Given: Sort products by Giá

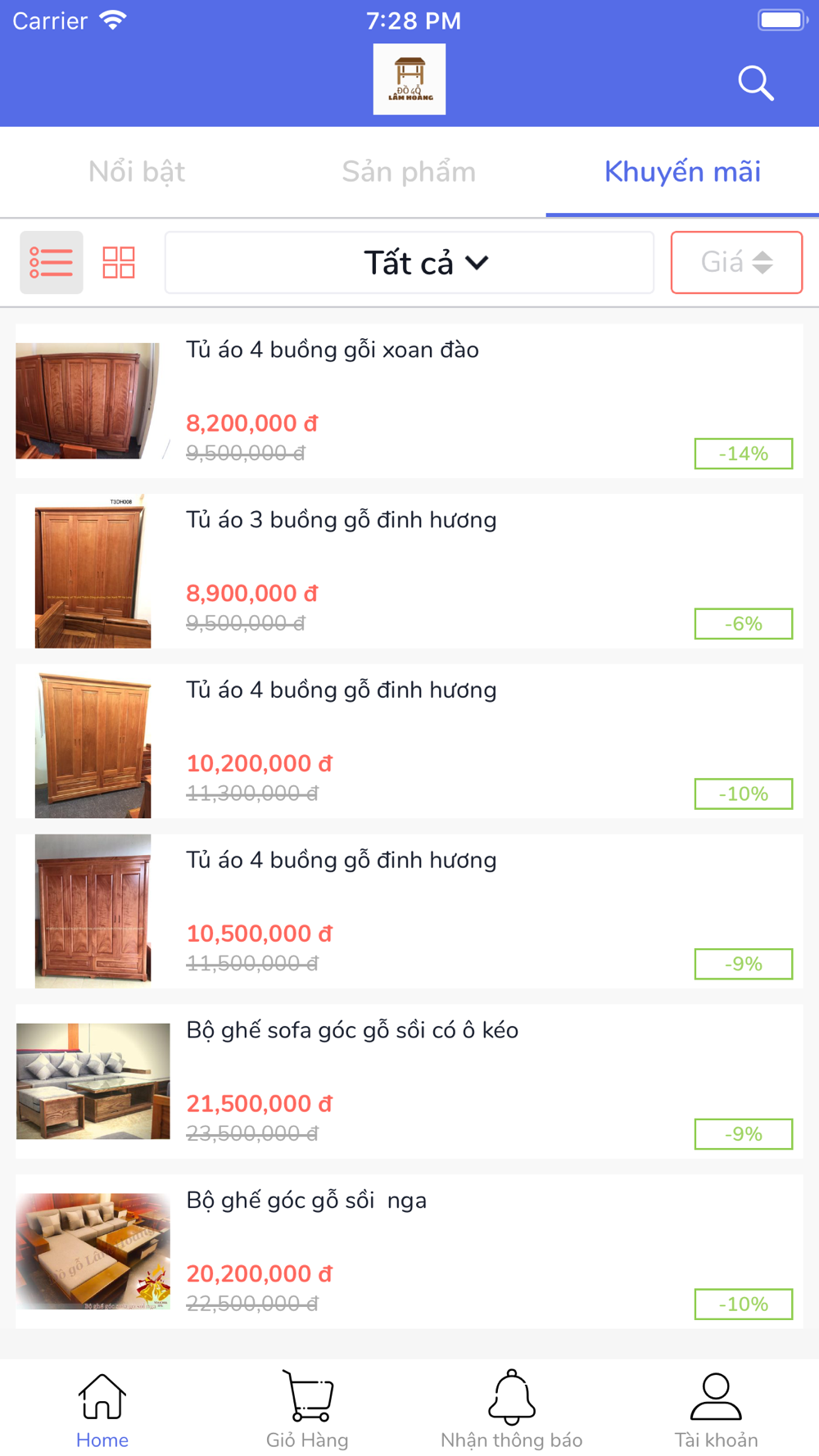Looking at the screenshot, I should 736,262.
